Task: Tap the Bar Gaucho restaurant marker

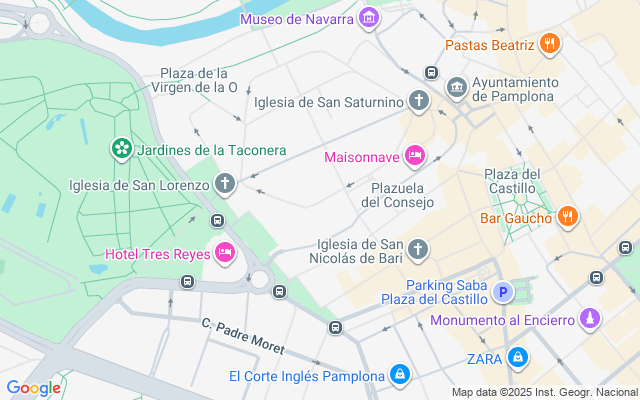Action: point(567,217)
